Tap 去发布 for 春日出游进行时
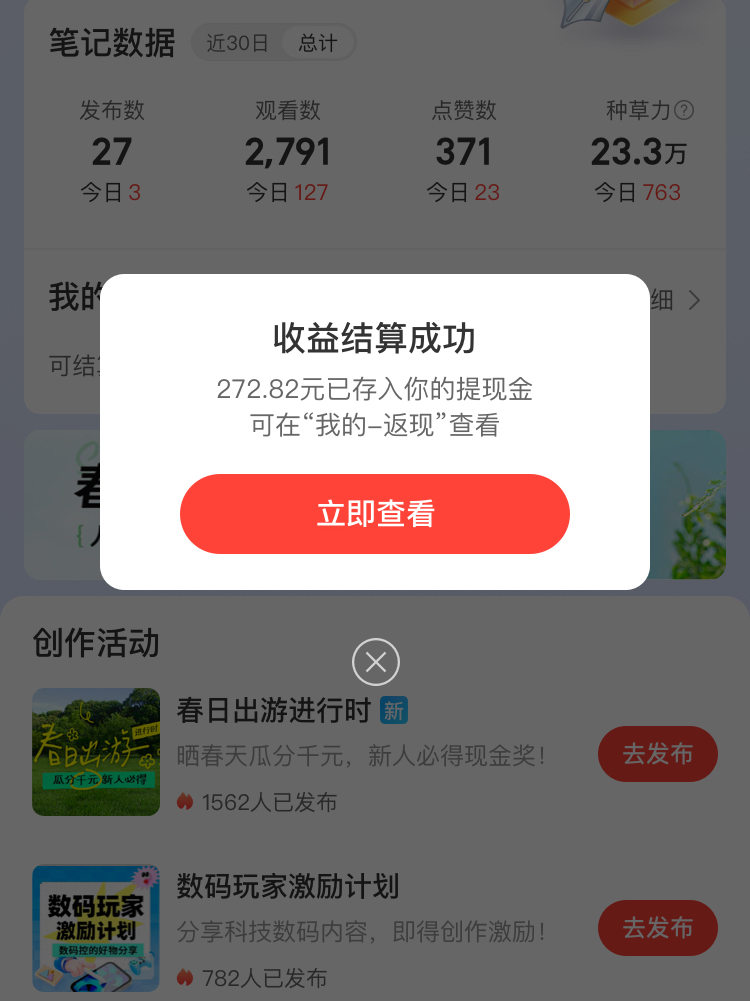750x1001 pixels. click(x=657, y=754)
